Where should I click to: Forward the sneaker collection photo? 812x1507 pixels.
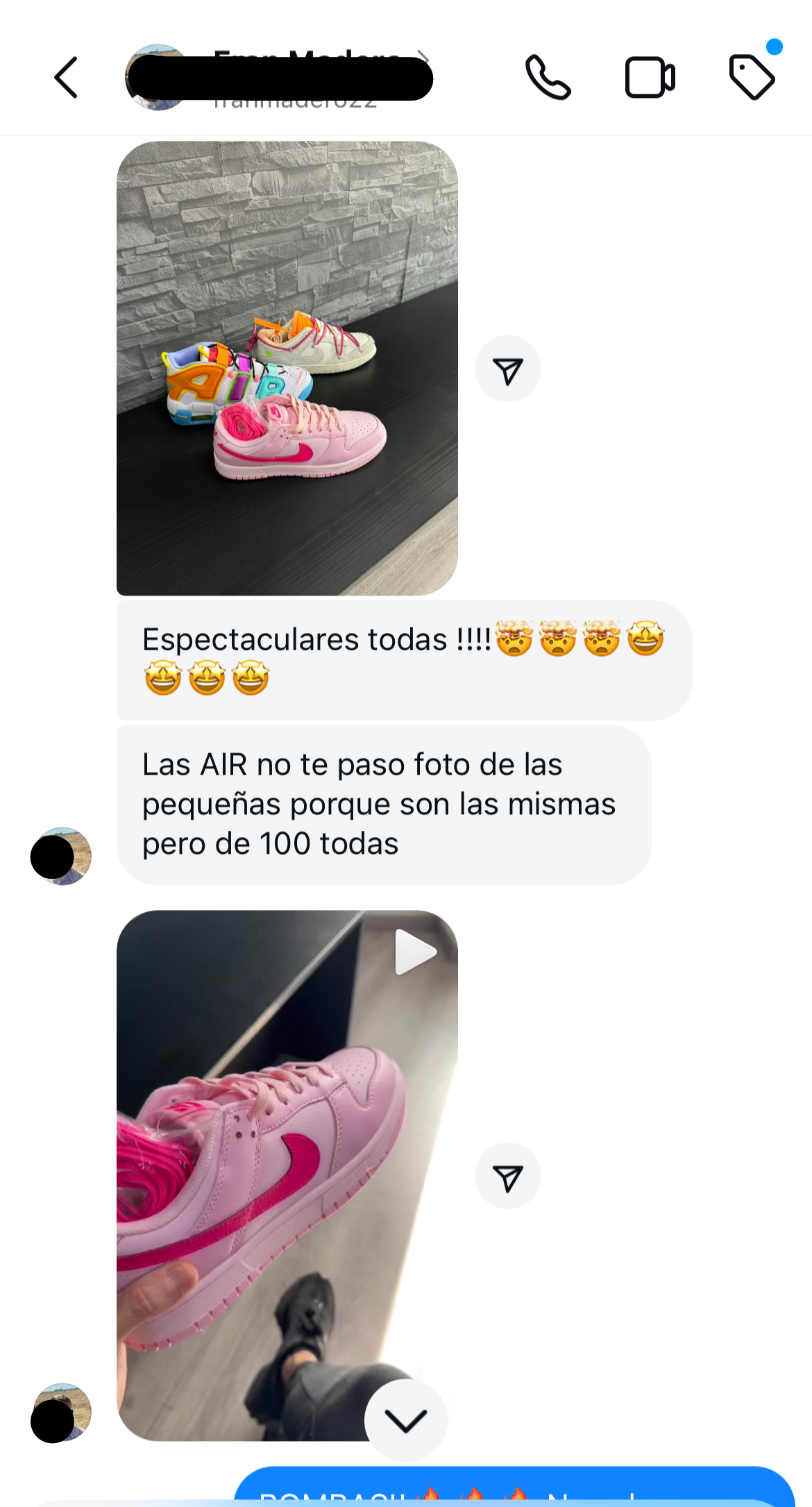click(x=508, y=369)
